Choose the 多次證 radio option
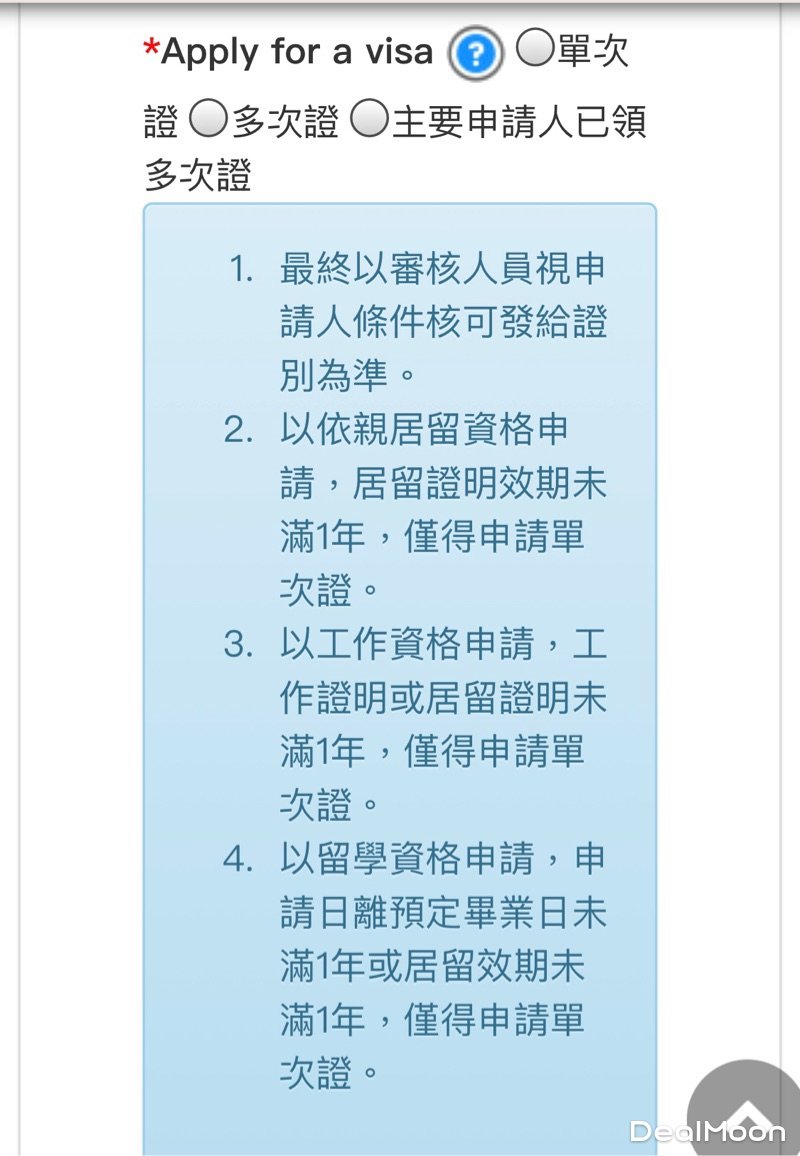Screen dimensions: 800x1156 (x=209, y=122)
